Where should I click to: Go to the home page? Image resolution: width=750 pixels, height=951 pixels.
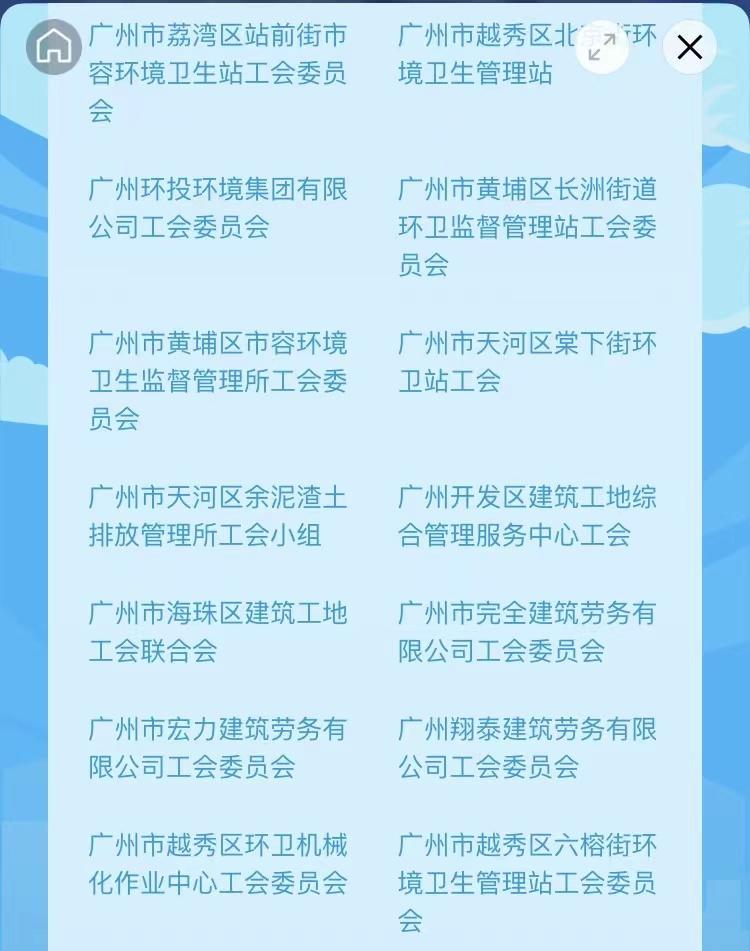[54, 46]
